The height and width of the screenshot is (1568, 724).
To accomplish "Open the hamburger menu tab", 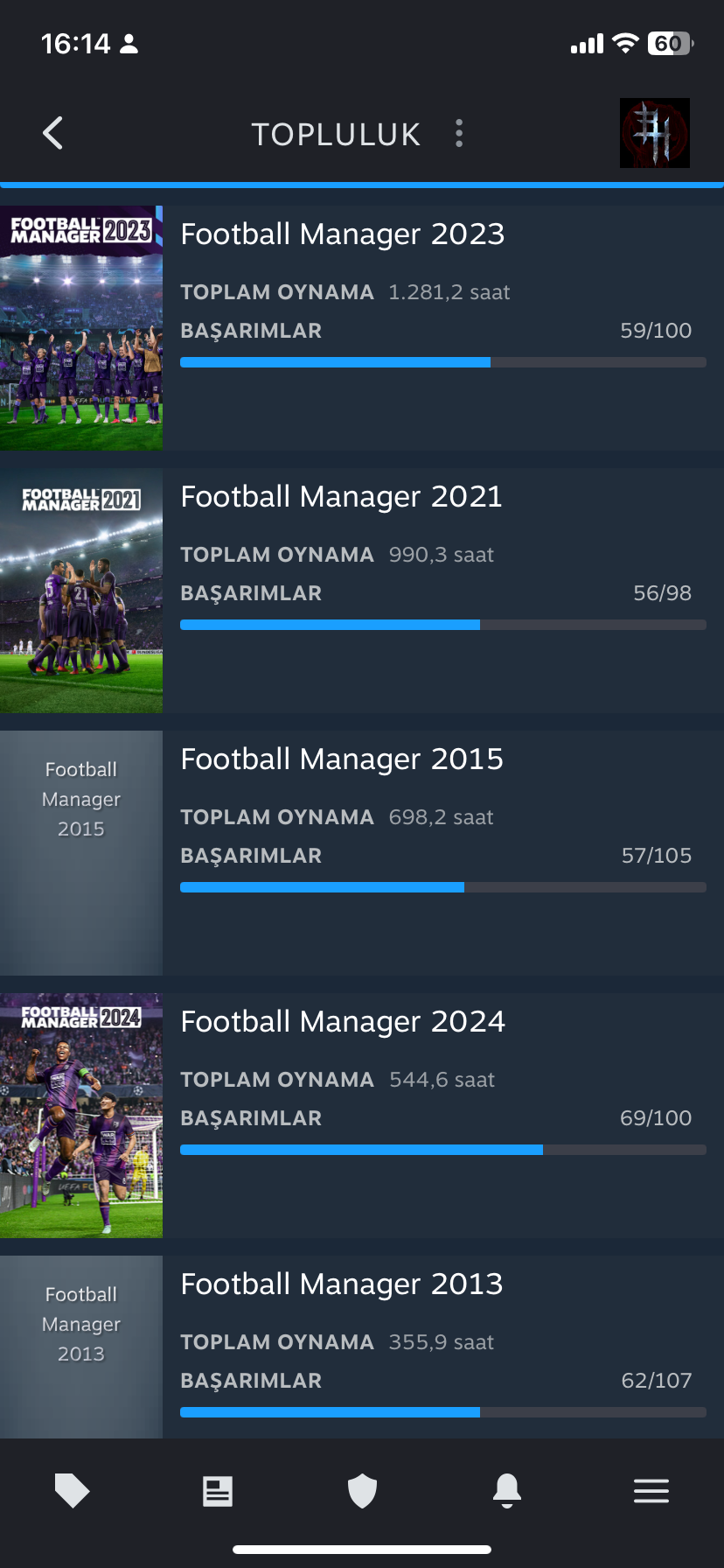I will click(x=651, y=1490).
